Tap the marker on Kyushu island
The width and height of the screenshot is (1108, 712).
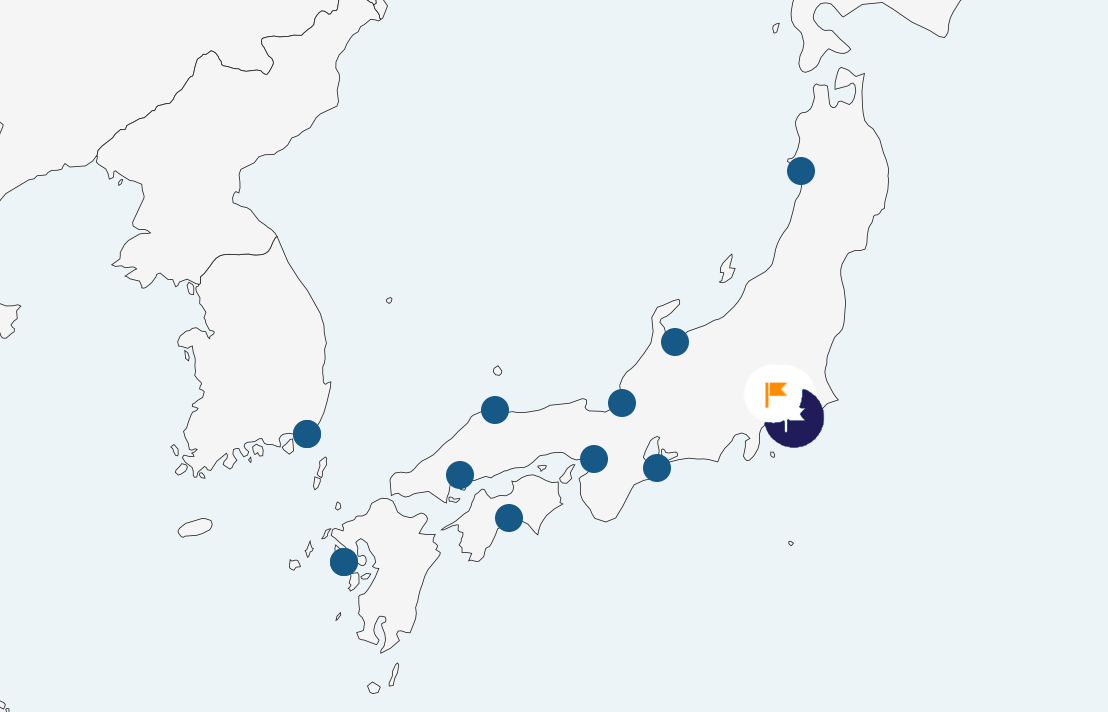344,562
